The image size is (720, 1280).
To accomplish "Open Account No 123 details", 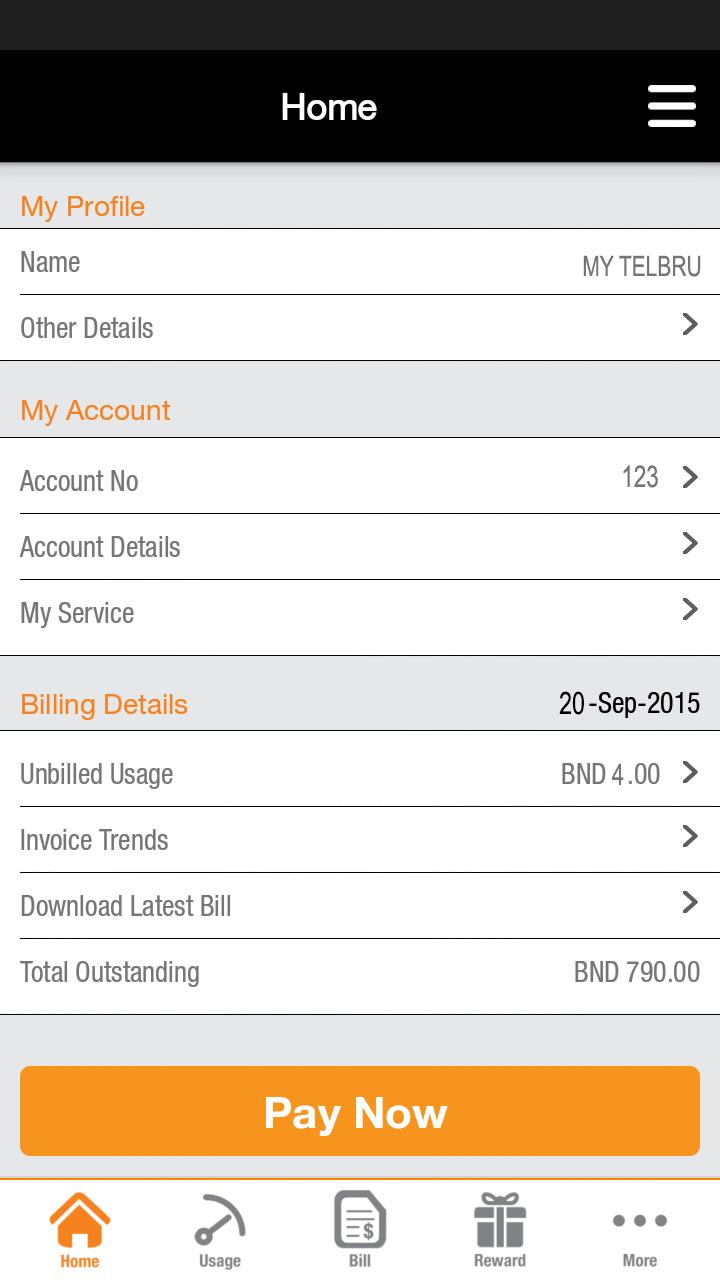I will coord(360,480).
